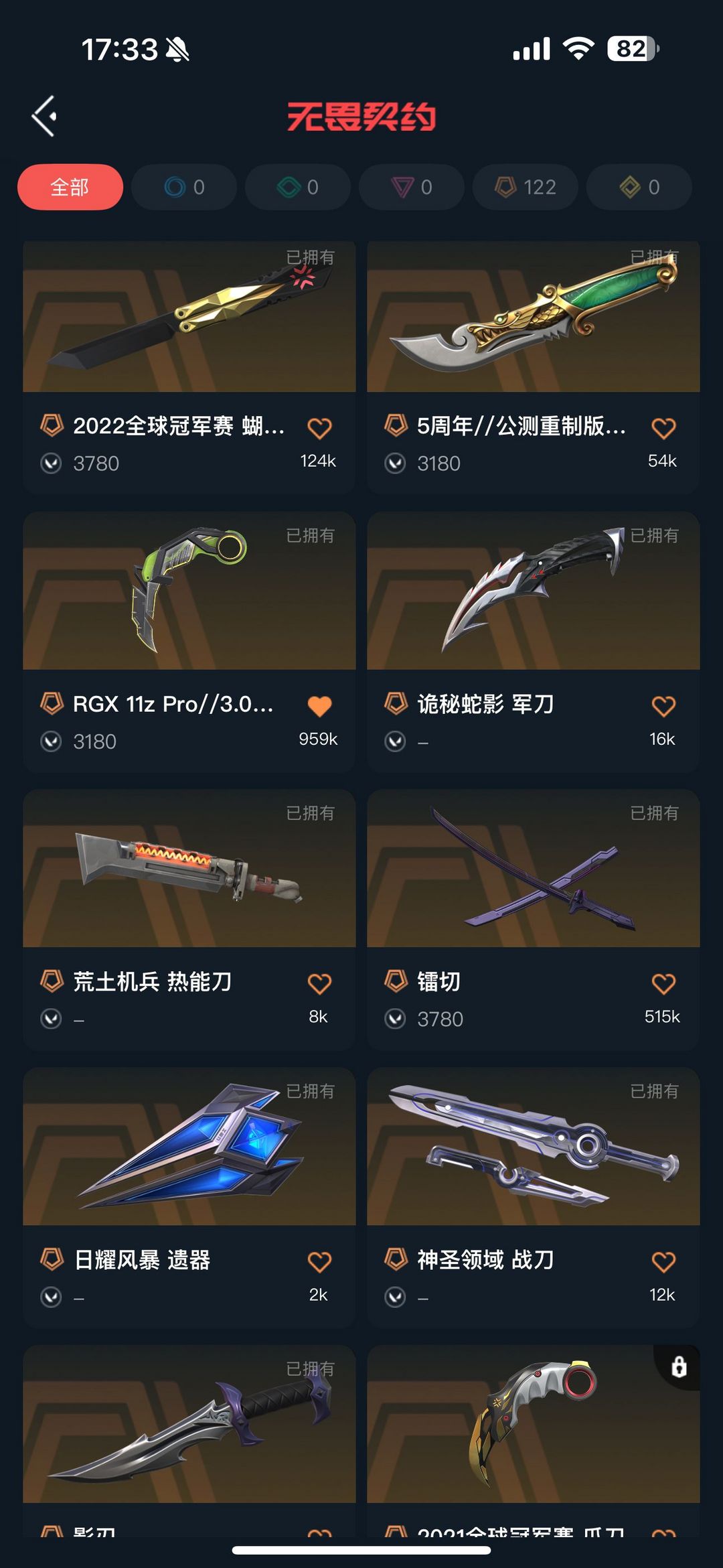Favorite the 5周年//公测重制版 knife
The height and width of the screenshot is (1568, 723).
(663, 427)
